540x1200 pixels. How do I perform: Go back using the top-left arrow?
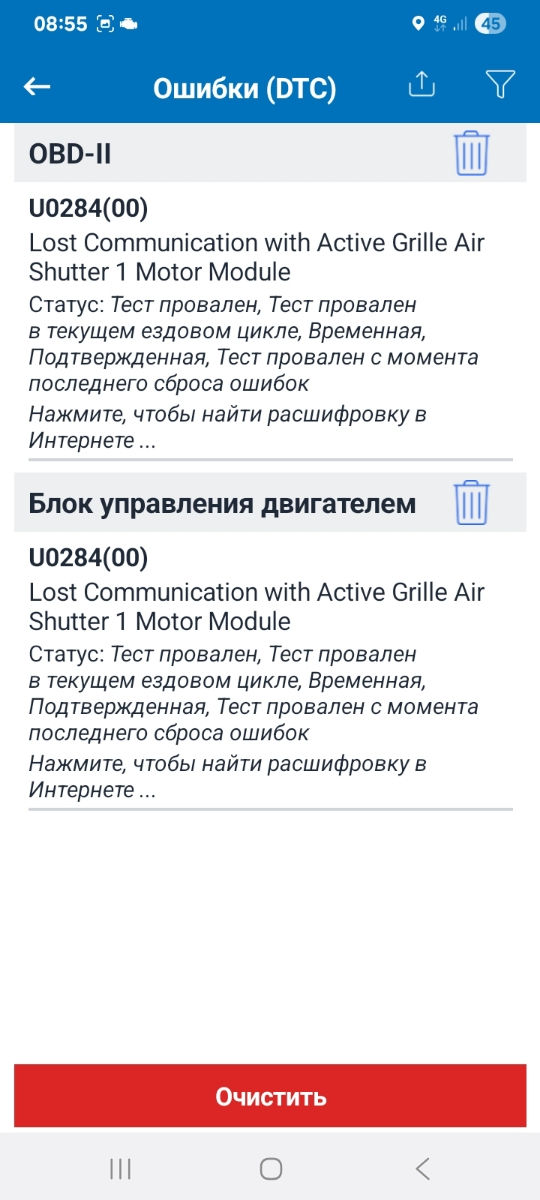(x=37, y=87)
